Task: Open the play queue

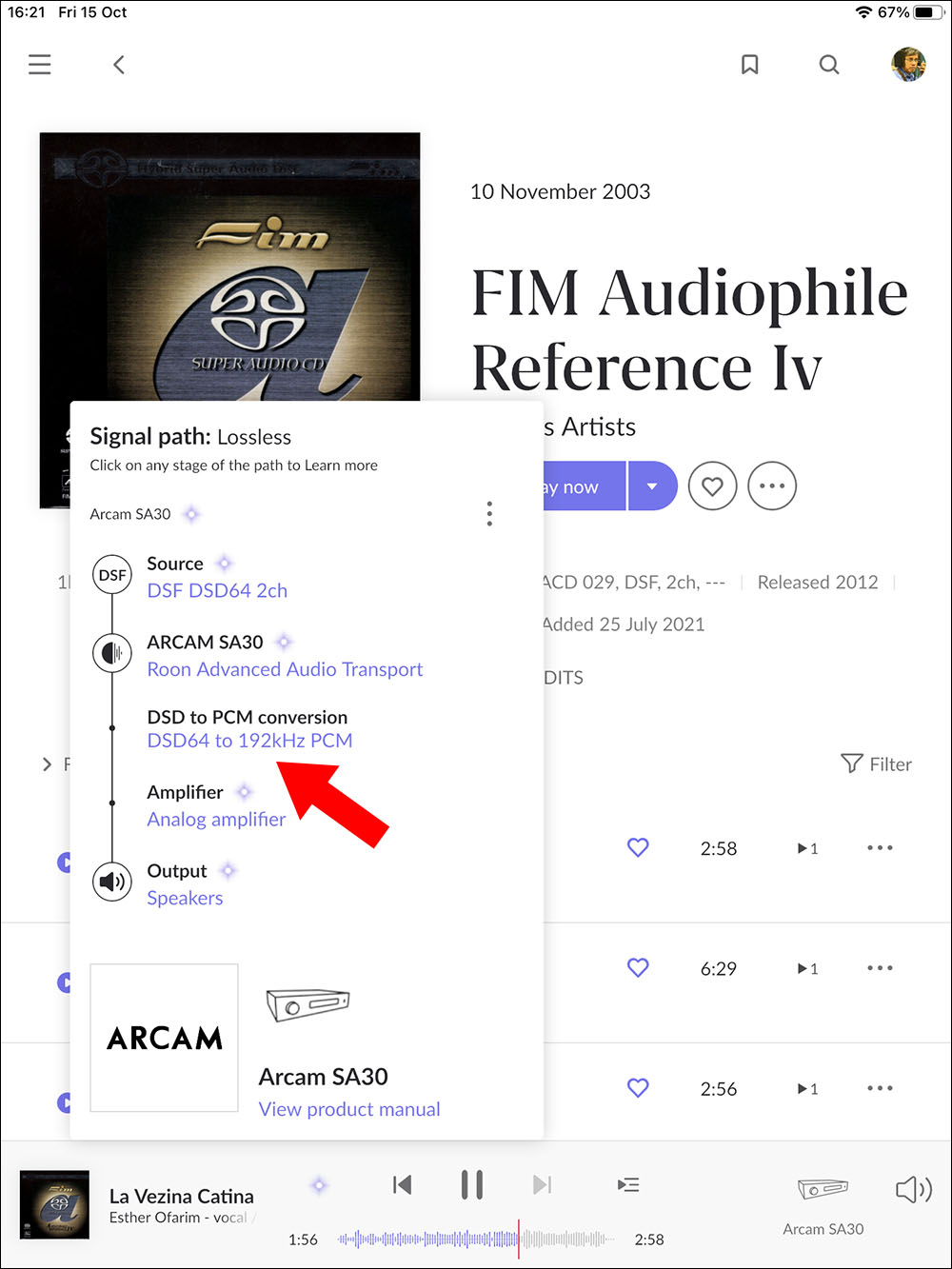Action: [x=628, y=1184]
